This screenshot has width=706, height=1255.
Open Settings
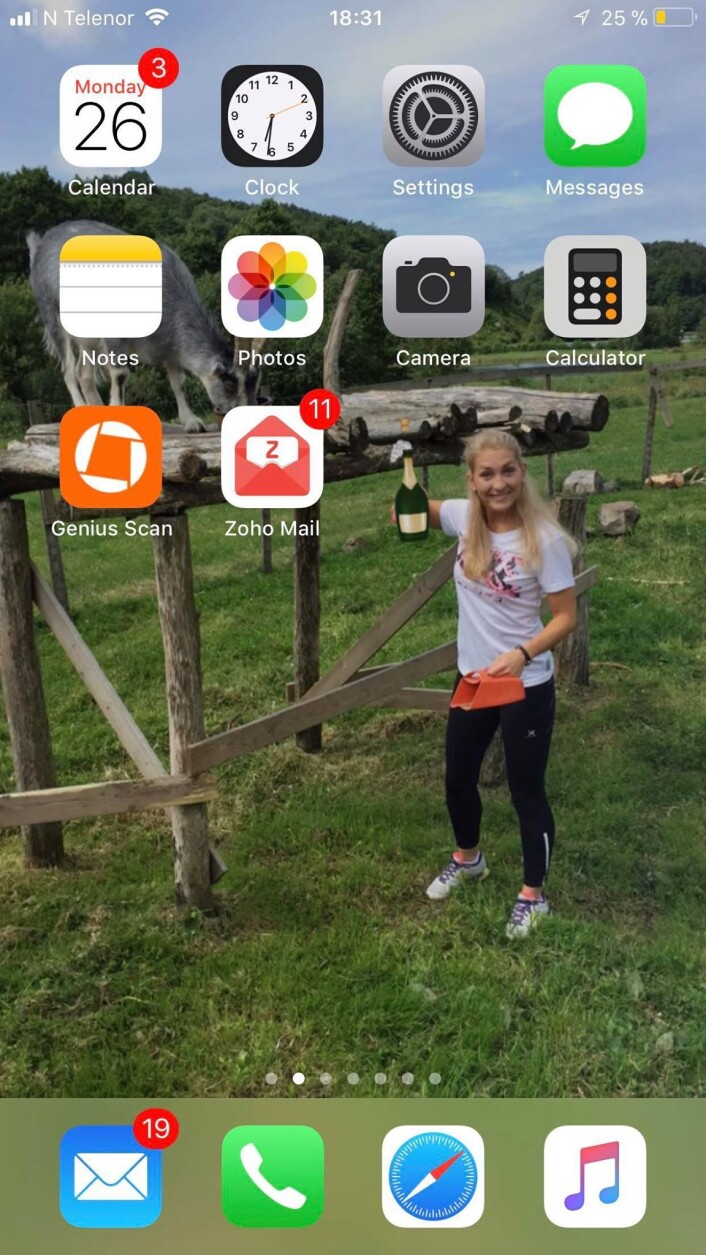[x=433, y=116]
